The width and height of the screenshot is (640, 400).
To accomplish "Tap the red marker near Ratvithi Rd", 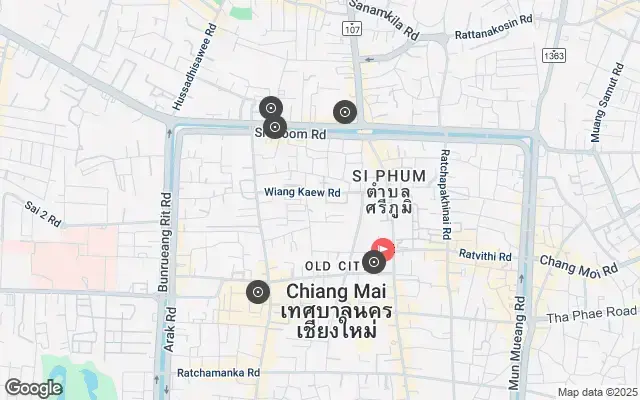I will click(x=385, y=247).
